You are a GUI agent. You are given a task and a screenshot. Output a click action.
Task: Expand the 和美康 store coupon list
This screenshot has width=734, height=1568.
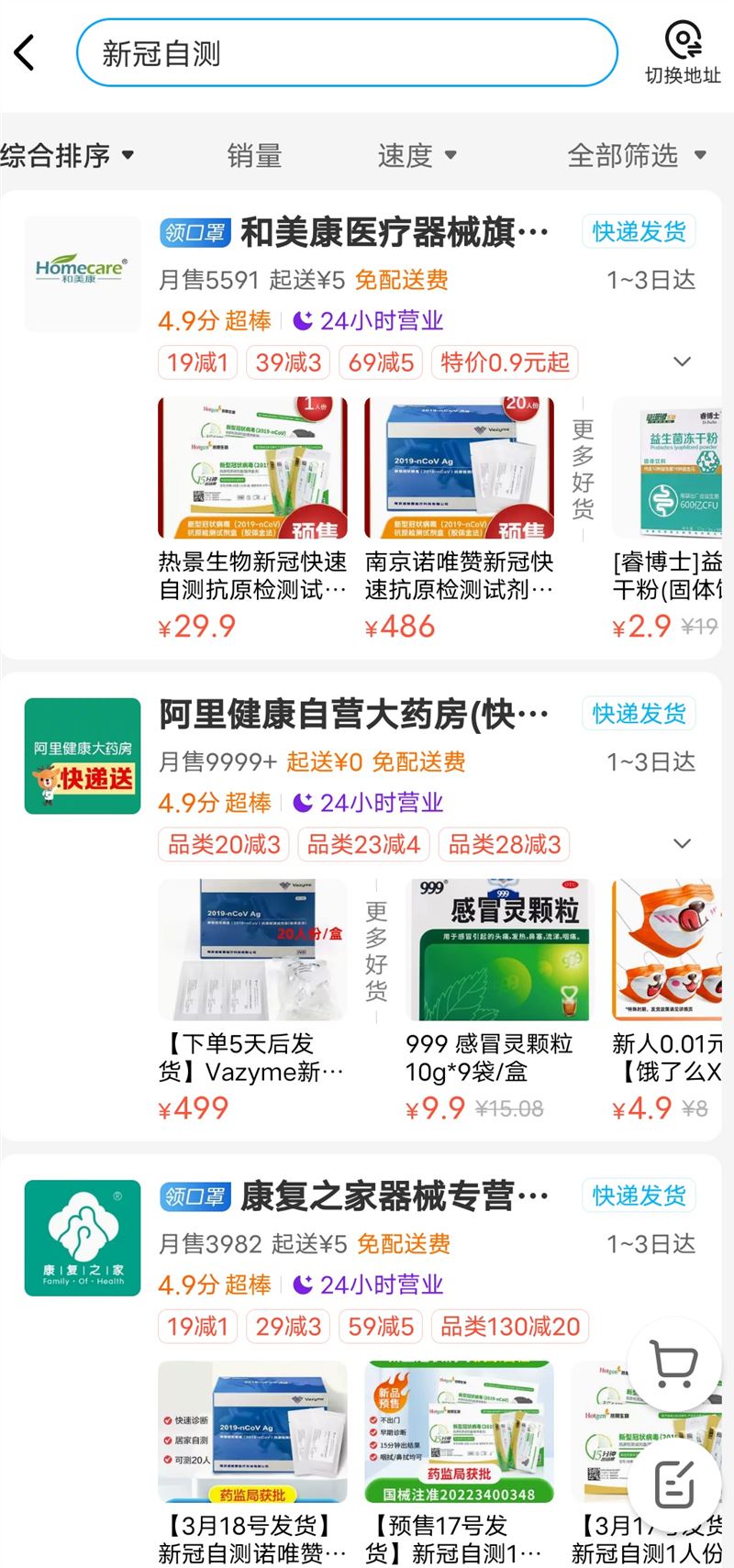click(x=682, y=361)
